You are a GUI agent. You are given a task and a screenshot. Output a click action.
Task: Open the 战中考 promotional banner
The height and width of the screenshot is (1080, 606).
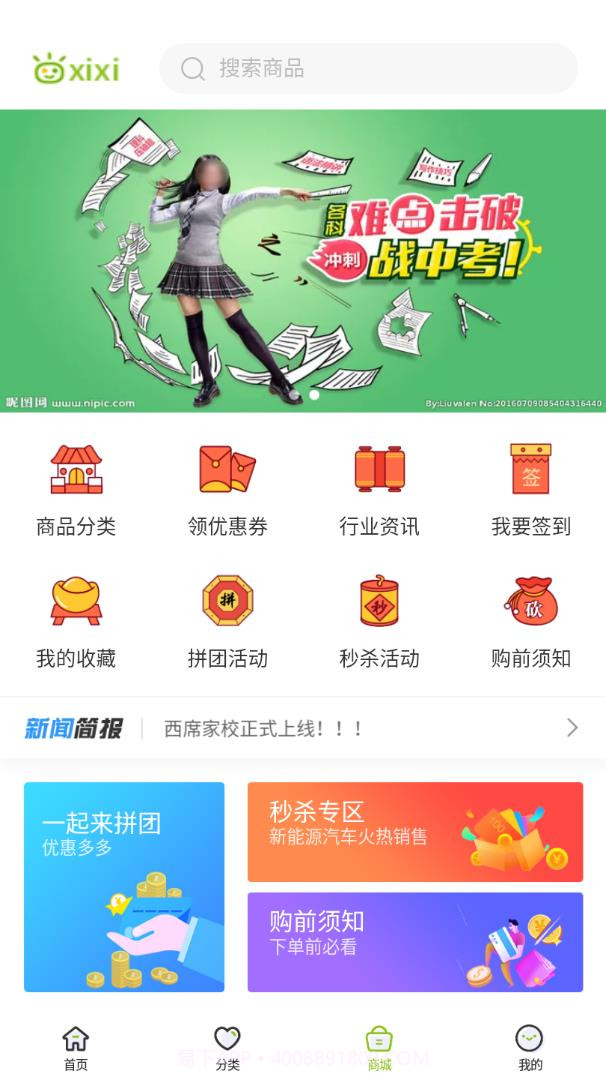(303, 260)
